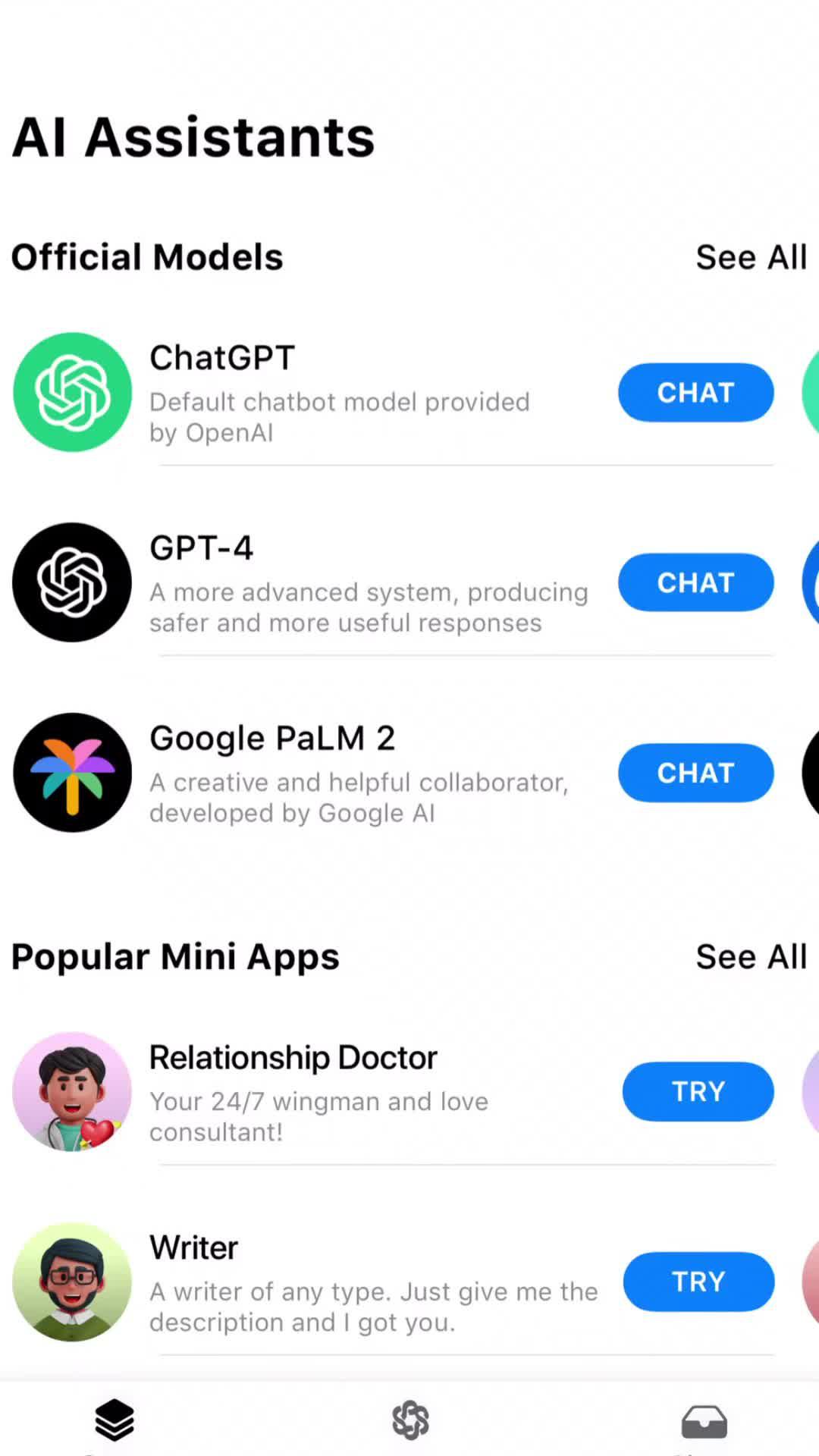This screenshot has height=1456, width=819.
Task: Chat with Google PaLM 2
Action: (x=695, y=773)
